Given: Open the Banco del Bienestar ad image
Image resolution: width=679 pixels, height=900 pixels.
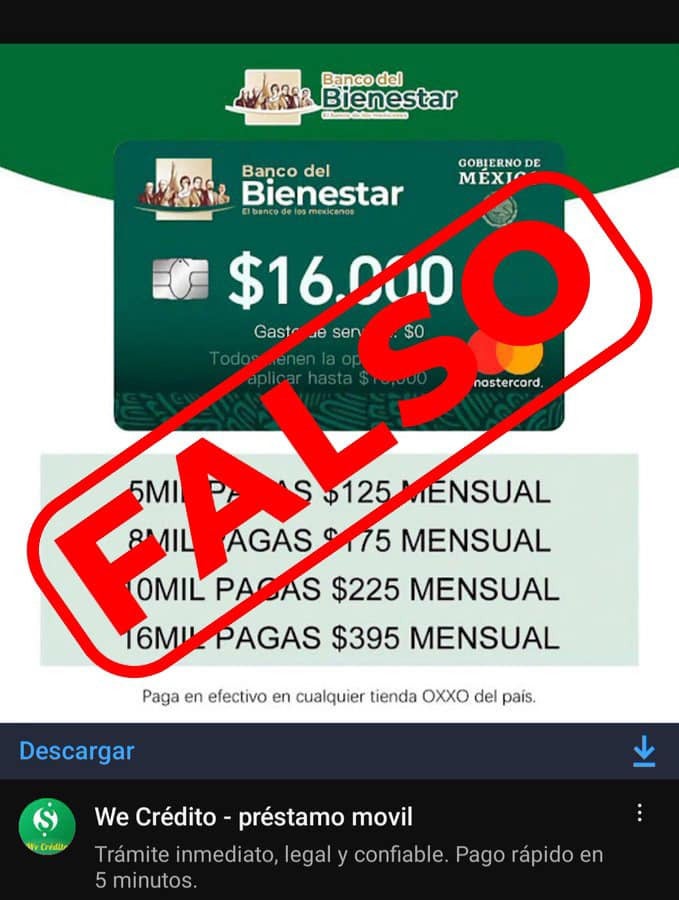Looking at the screenshot, I should [339, 380].
